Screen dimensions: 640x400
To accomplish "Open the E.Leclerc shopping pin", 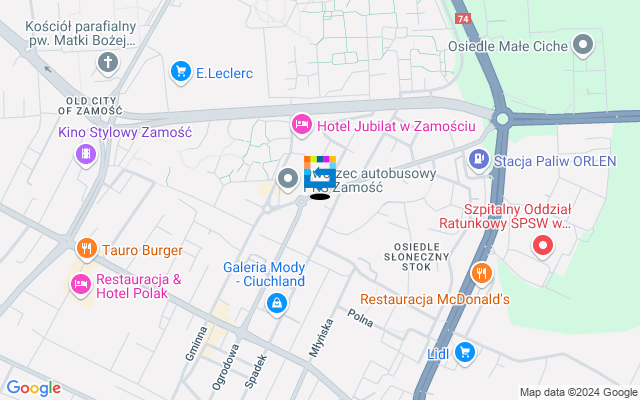I will pos(181,71).
